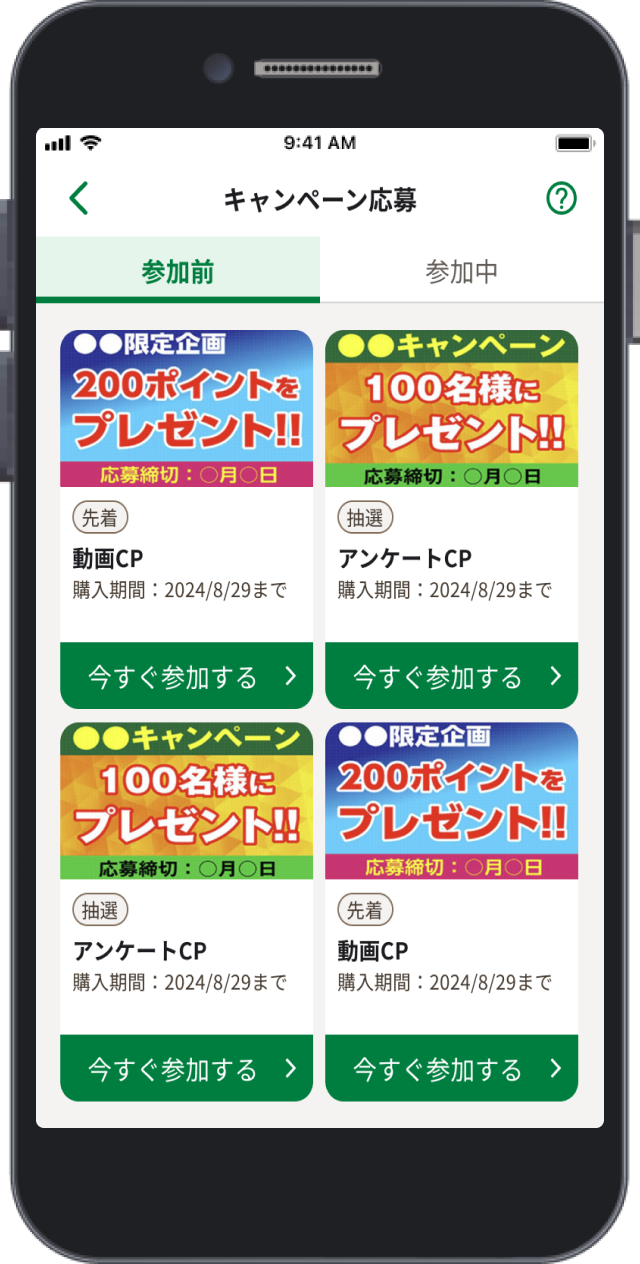640x1264 pixels.
Task: Go back using the green arrow
Action: coord(79,198)
